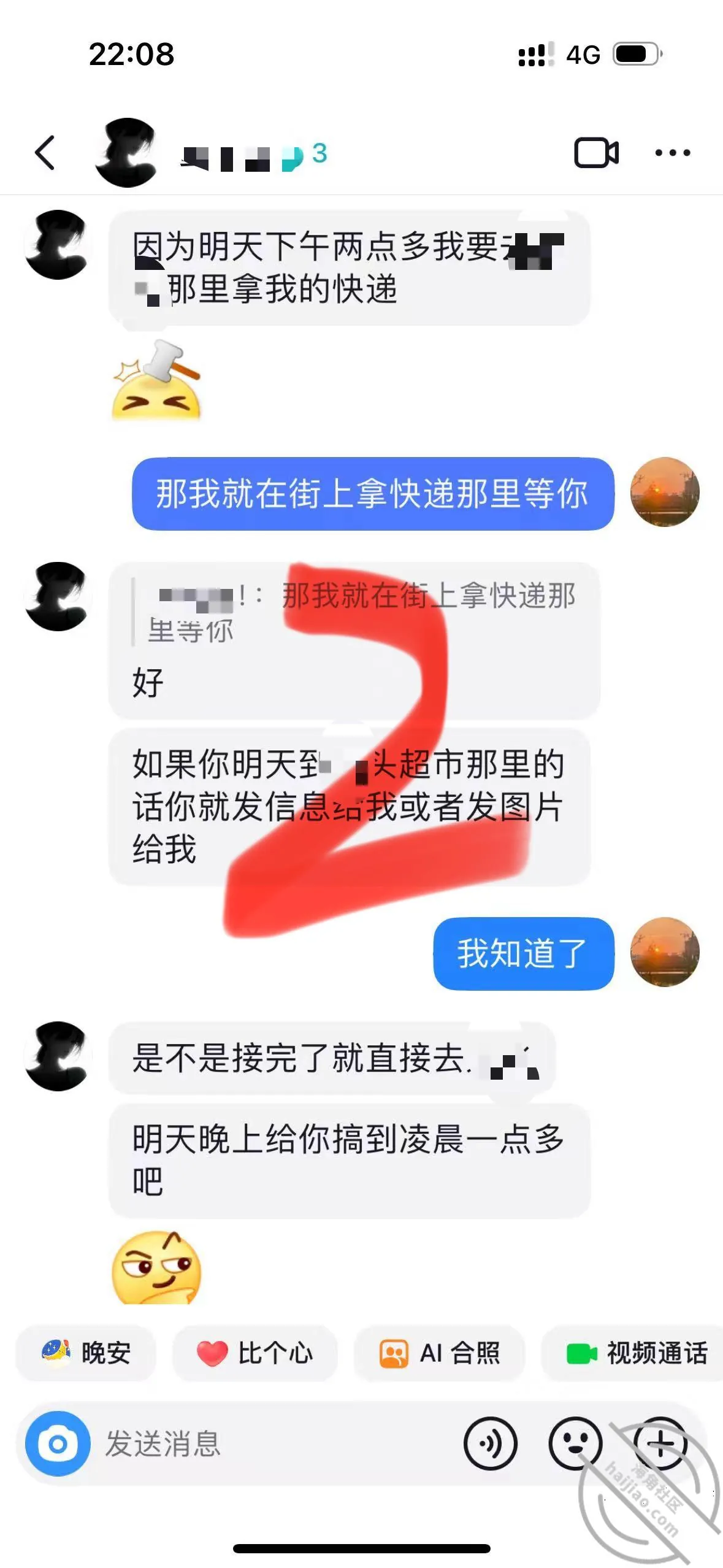Switch to voice message input
The image size is (723, 1568).
[491, 1443]
